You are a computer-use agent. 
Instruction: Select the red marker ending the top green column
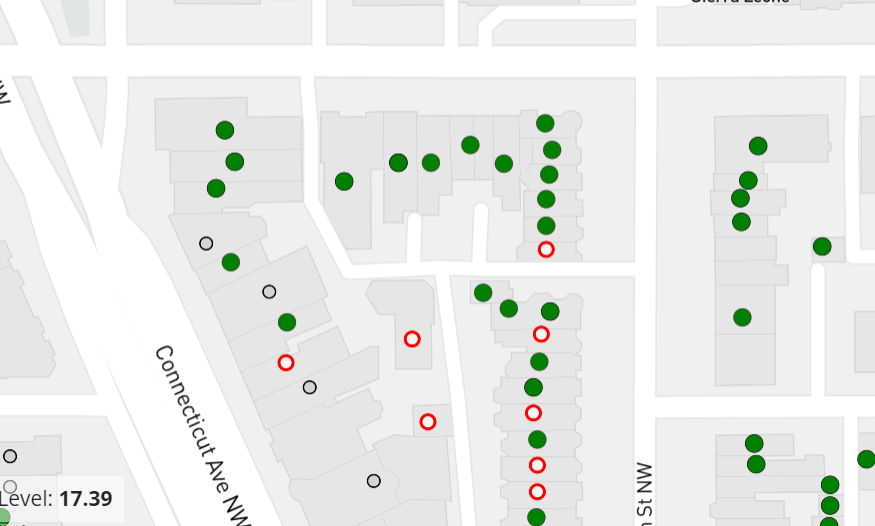coord(546,249)
